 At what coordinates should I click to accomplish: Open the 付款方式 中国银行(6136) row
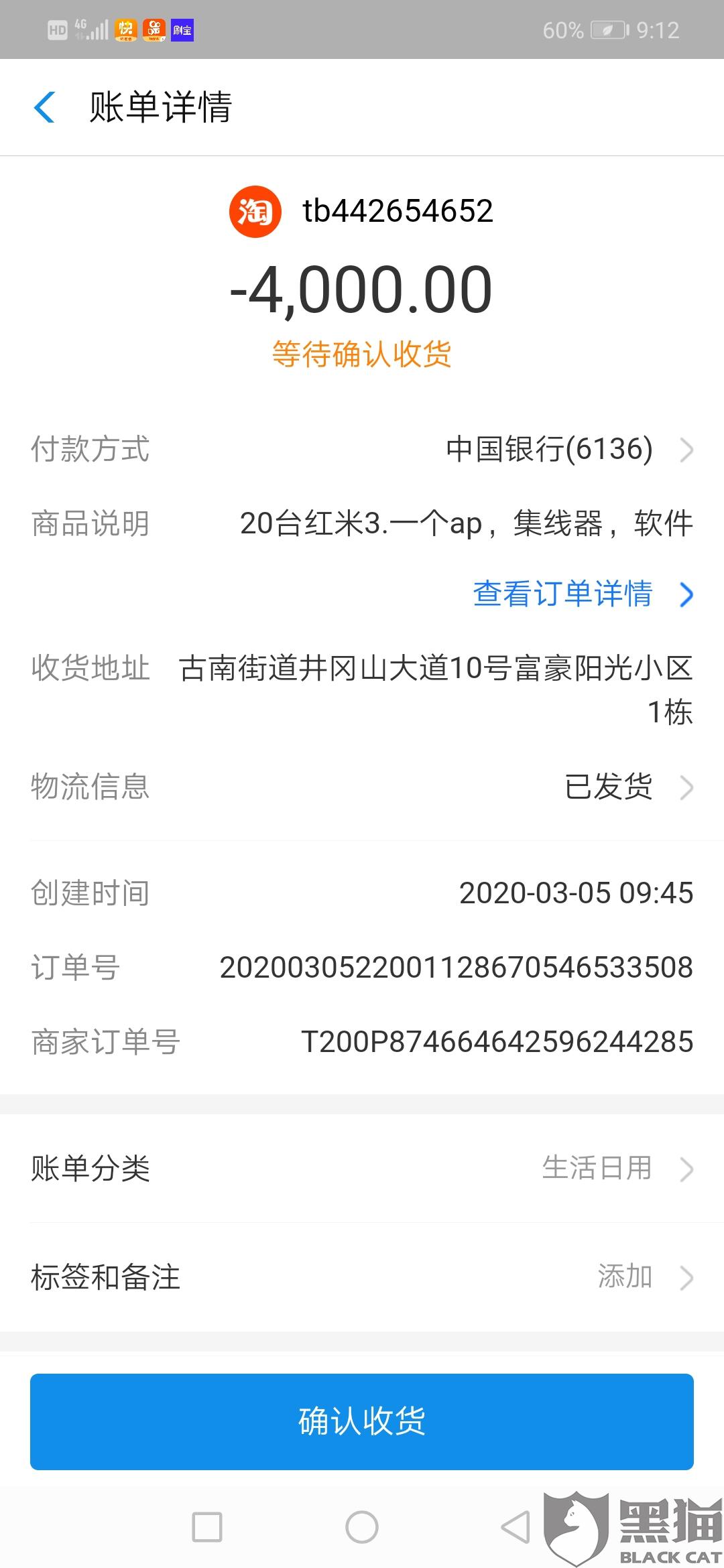[568, 449]
